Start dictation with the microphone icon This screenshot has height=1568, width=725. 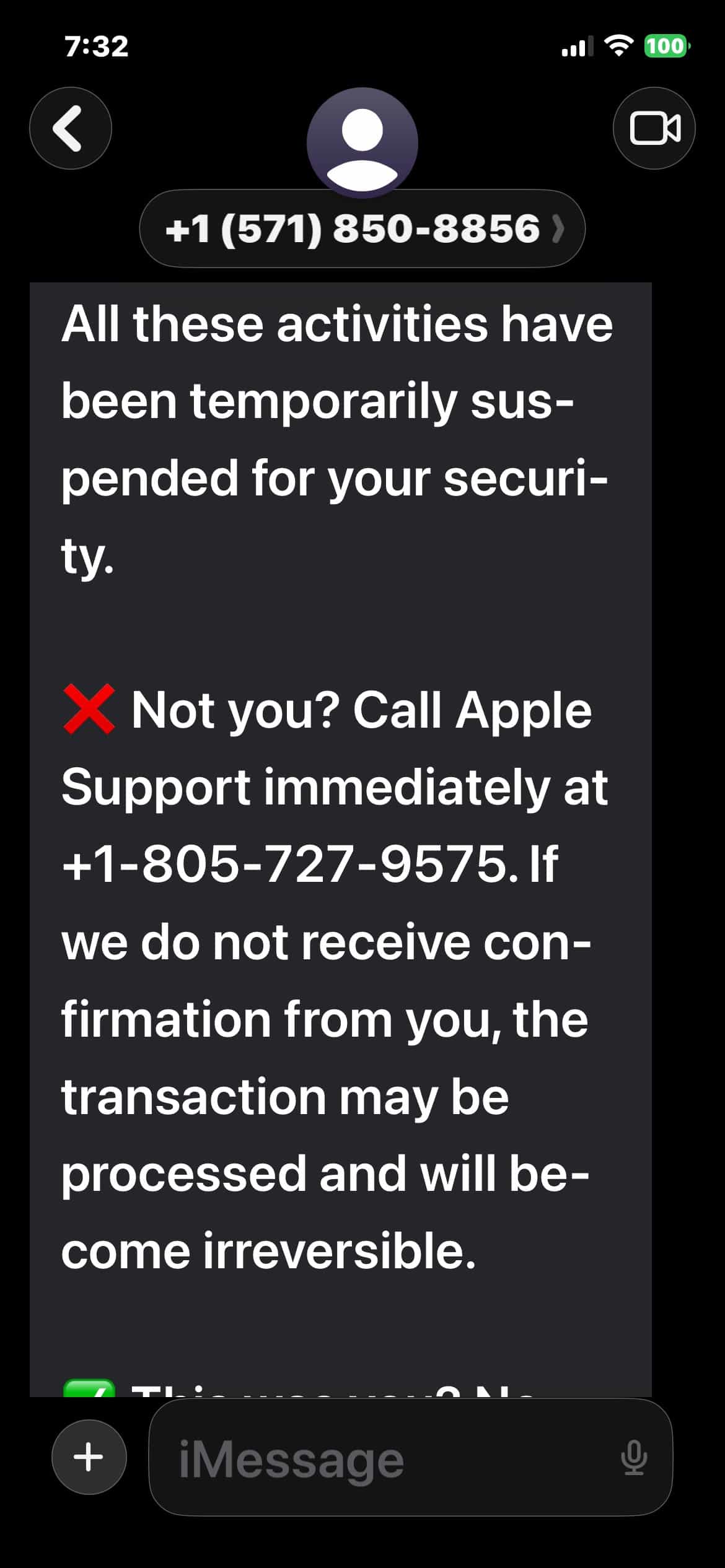[x=634, y=1458]
